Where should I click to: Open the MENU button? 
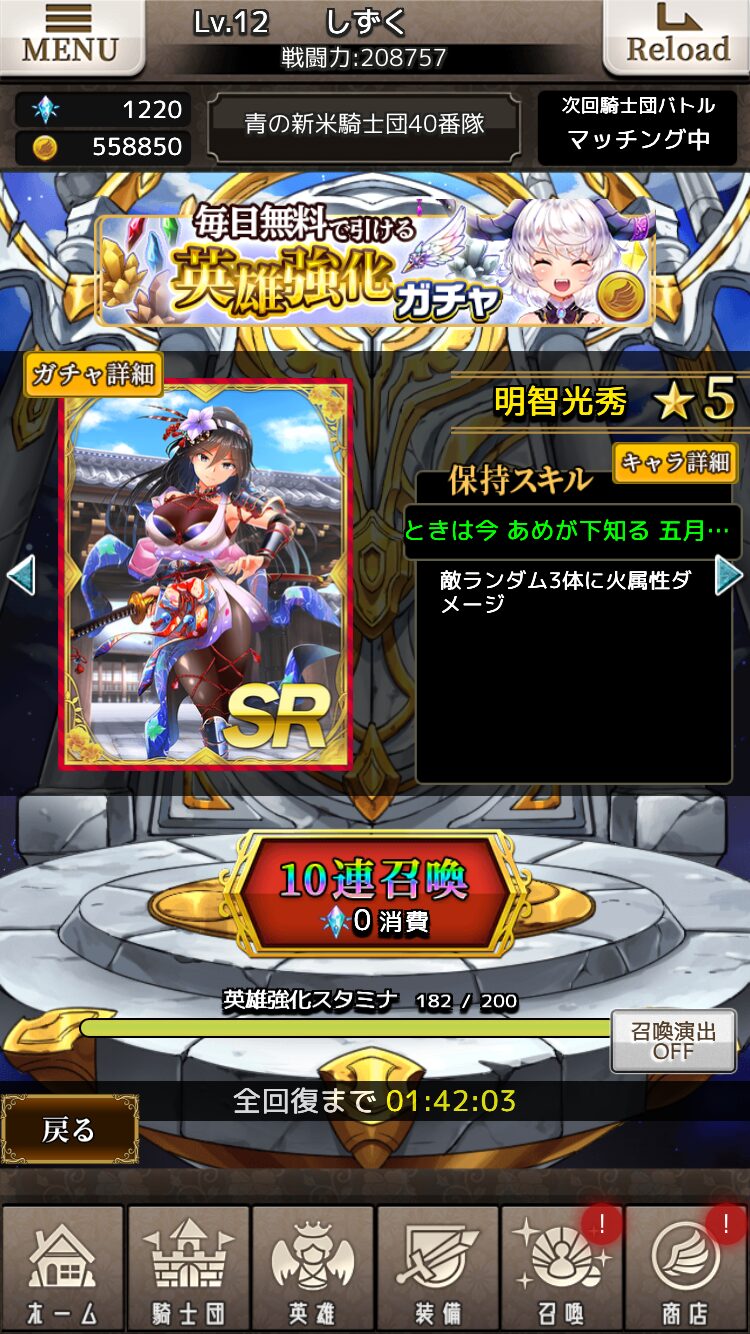69,37
